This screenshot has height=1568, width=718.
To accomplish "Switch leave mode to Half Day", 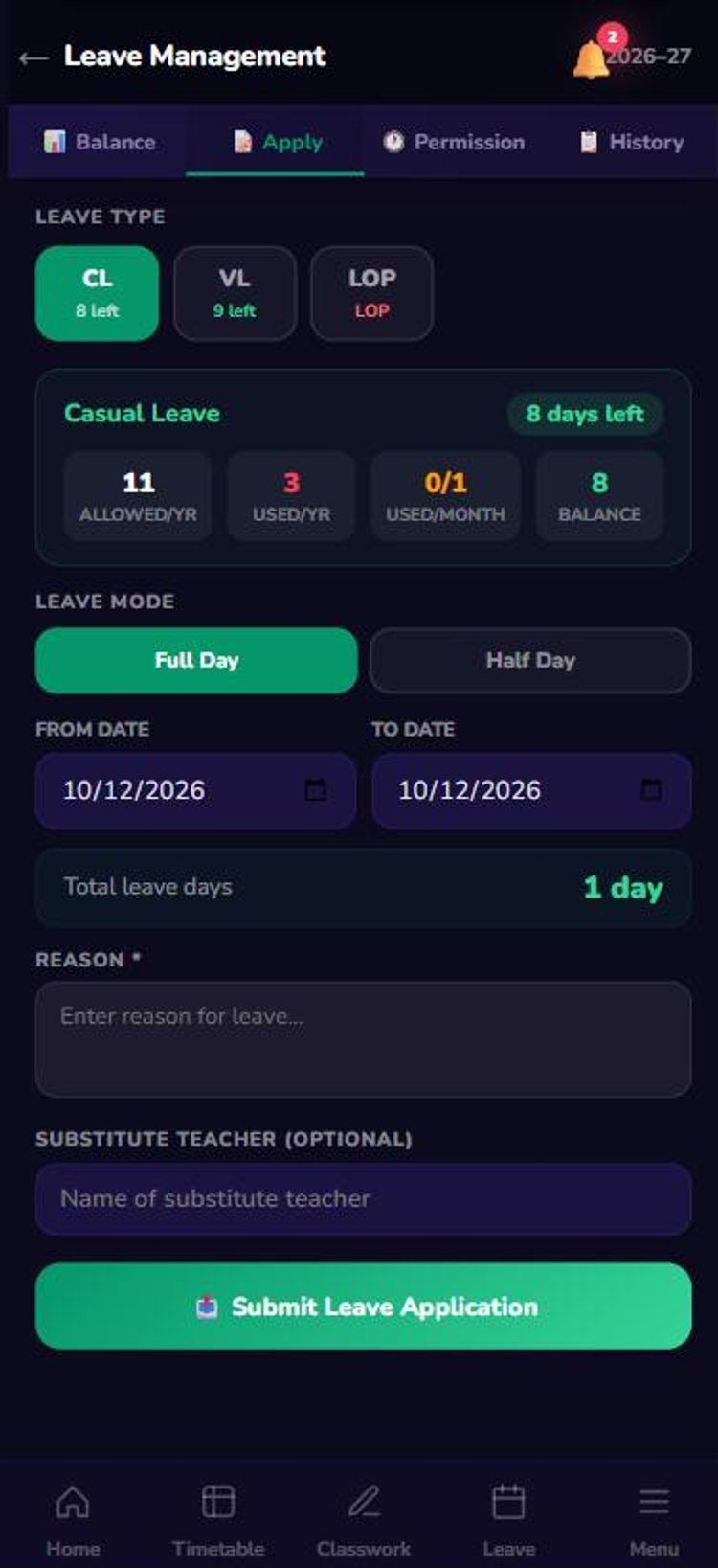I will coord(530,660).
